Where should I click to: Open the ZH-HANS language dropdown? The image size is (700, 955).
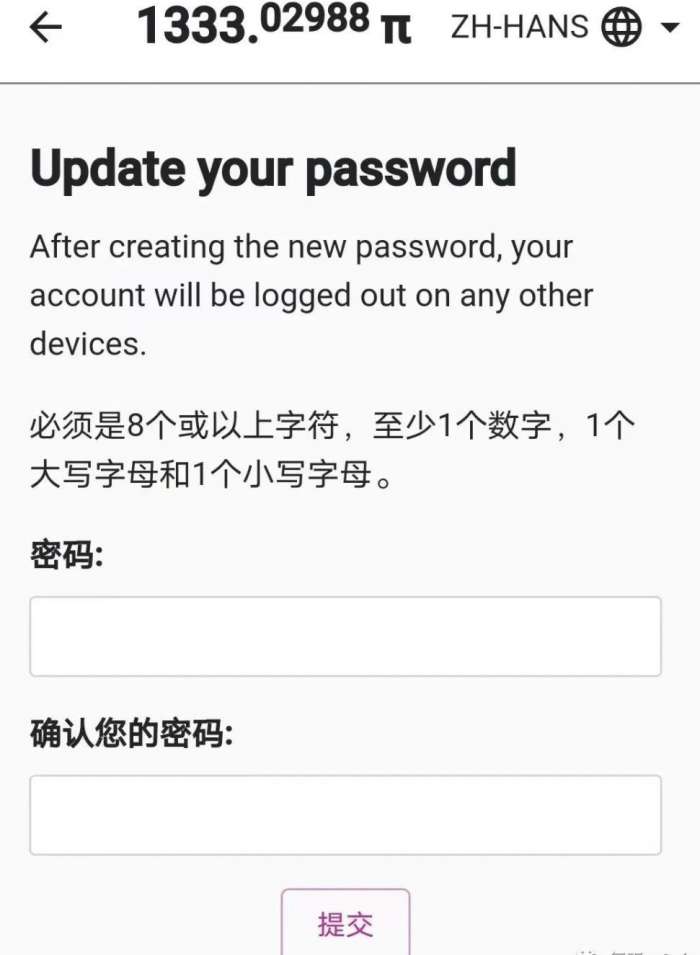tap(565, 27)
